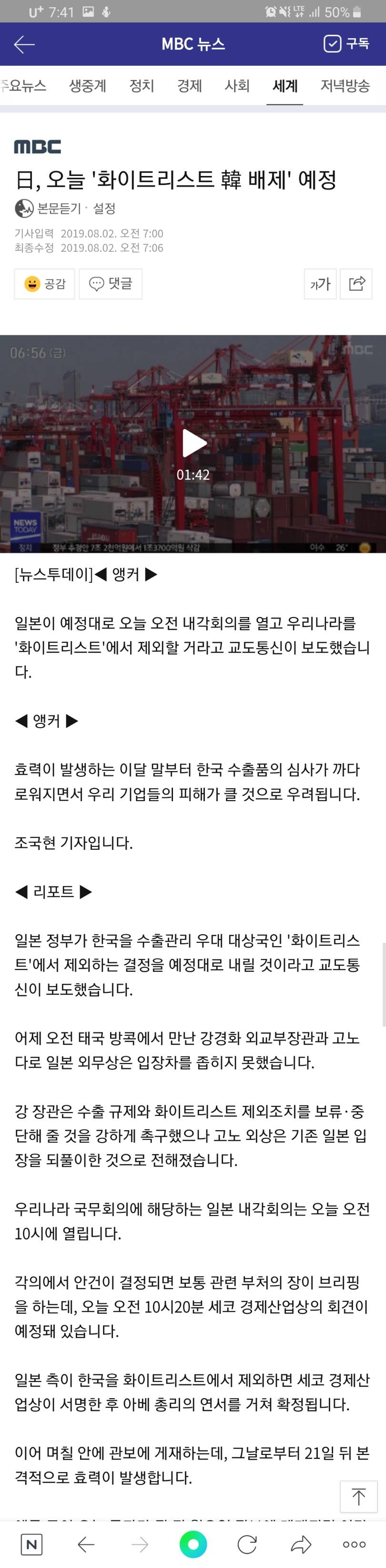
Task: Select the 사회 tab
Action: [x=237, y=86]
